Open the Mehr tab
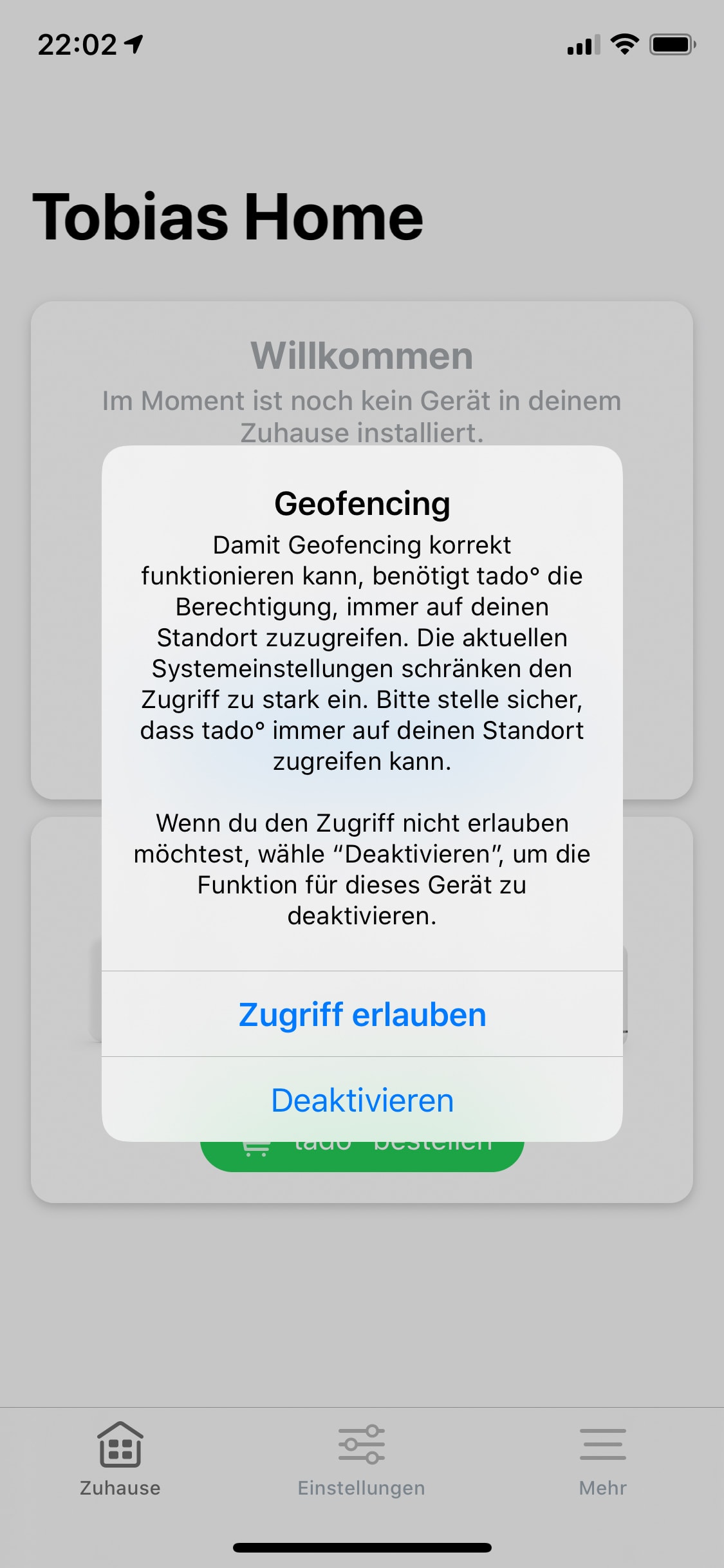Viewport: 724px width, 1568px height. point(602,1459)
